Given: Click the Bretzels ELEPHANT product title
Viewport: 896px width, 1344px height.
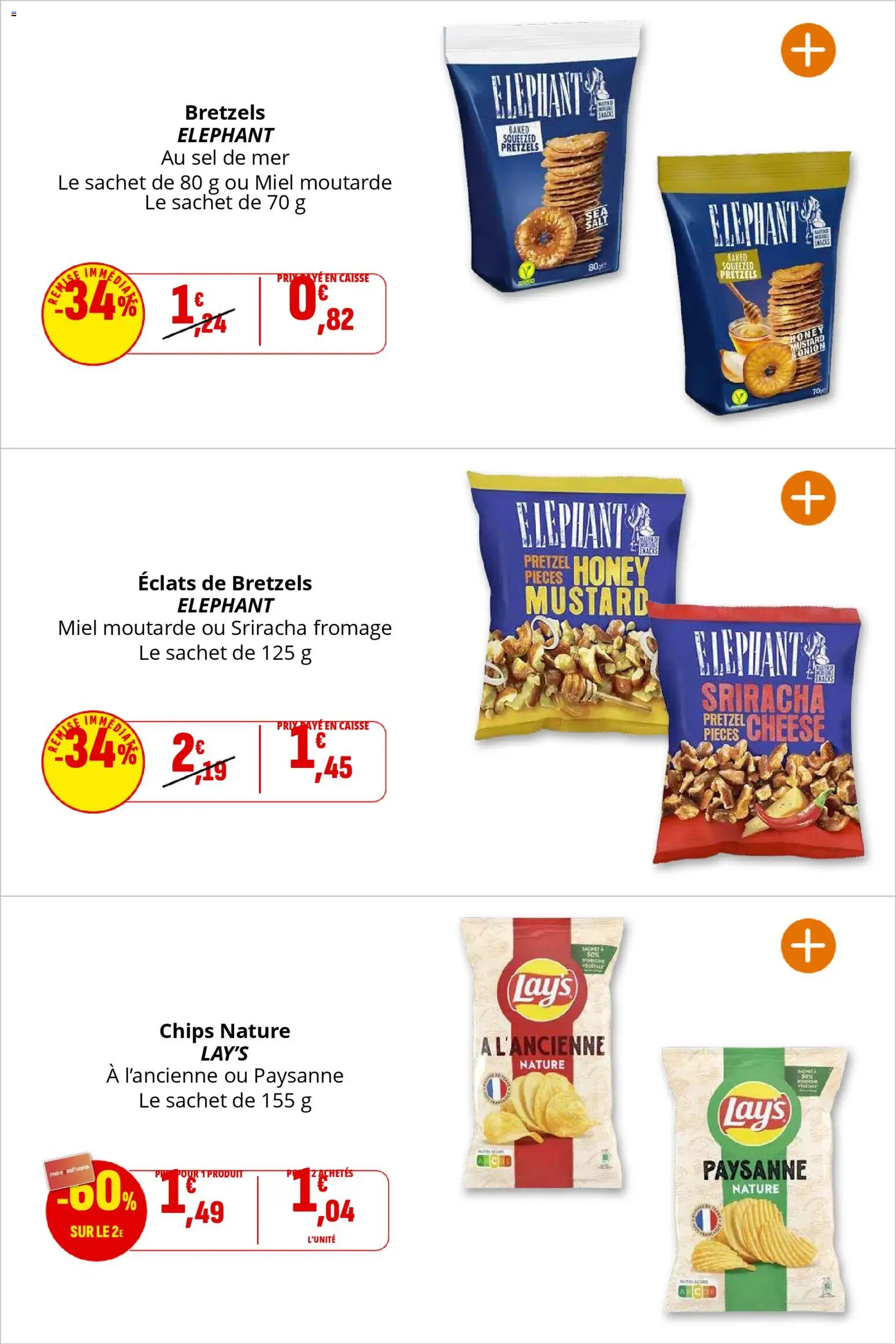Looking at the screenshot, I should click(224, 113).
